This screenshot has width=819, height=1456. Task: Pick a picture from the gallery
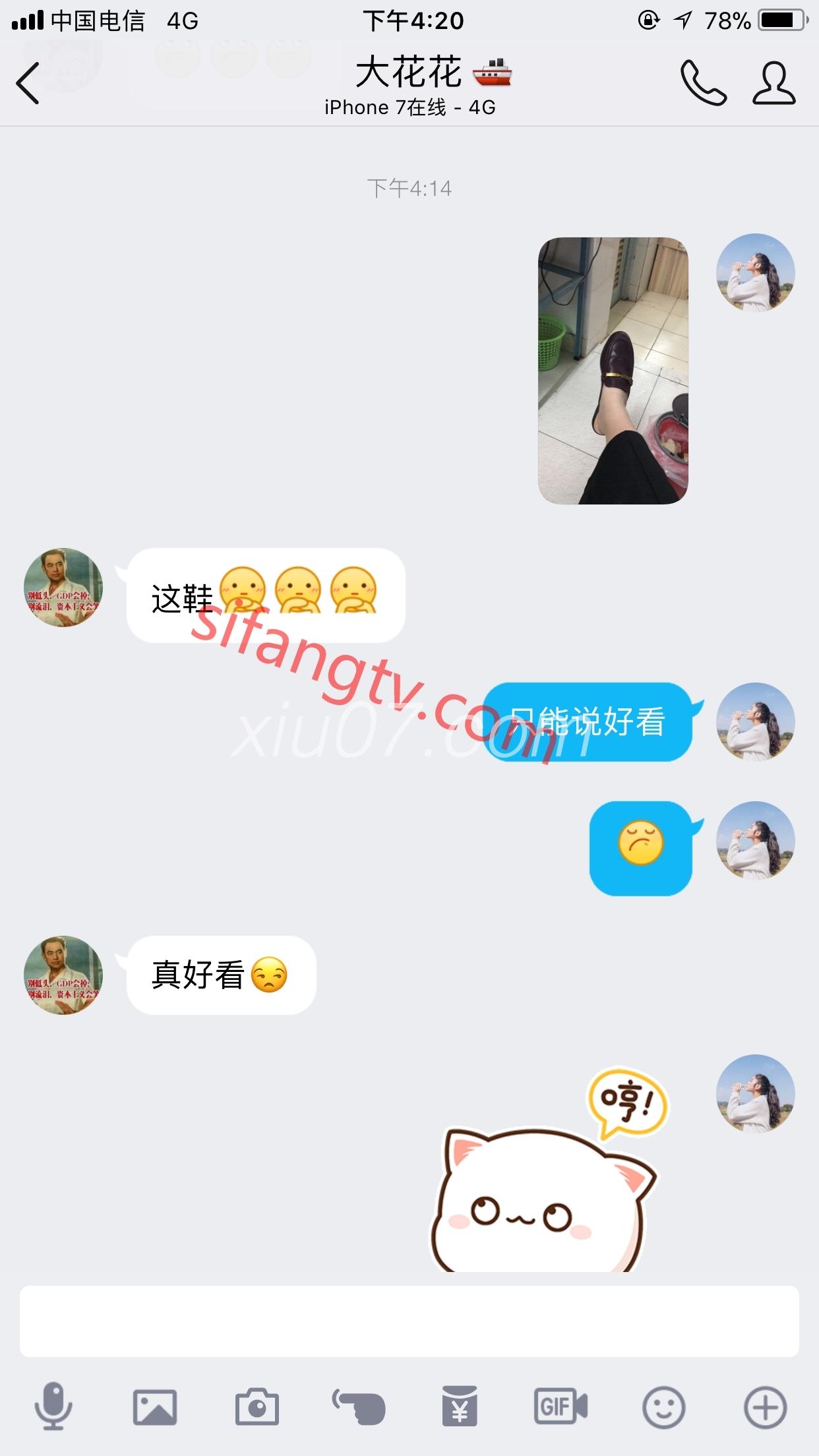click(x=155, y=1407)
